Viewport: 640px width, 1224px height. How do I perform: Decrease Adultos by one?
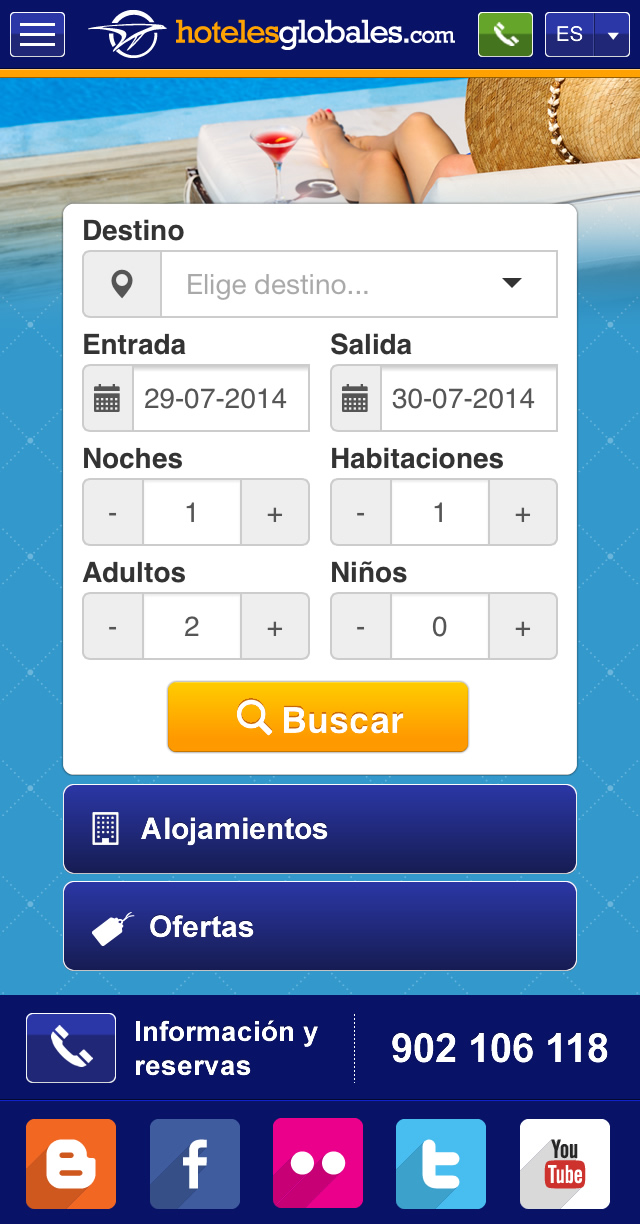113,627
